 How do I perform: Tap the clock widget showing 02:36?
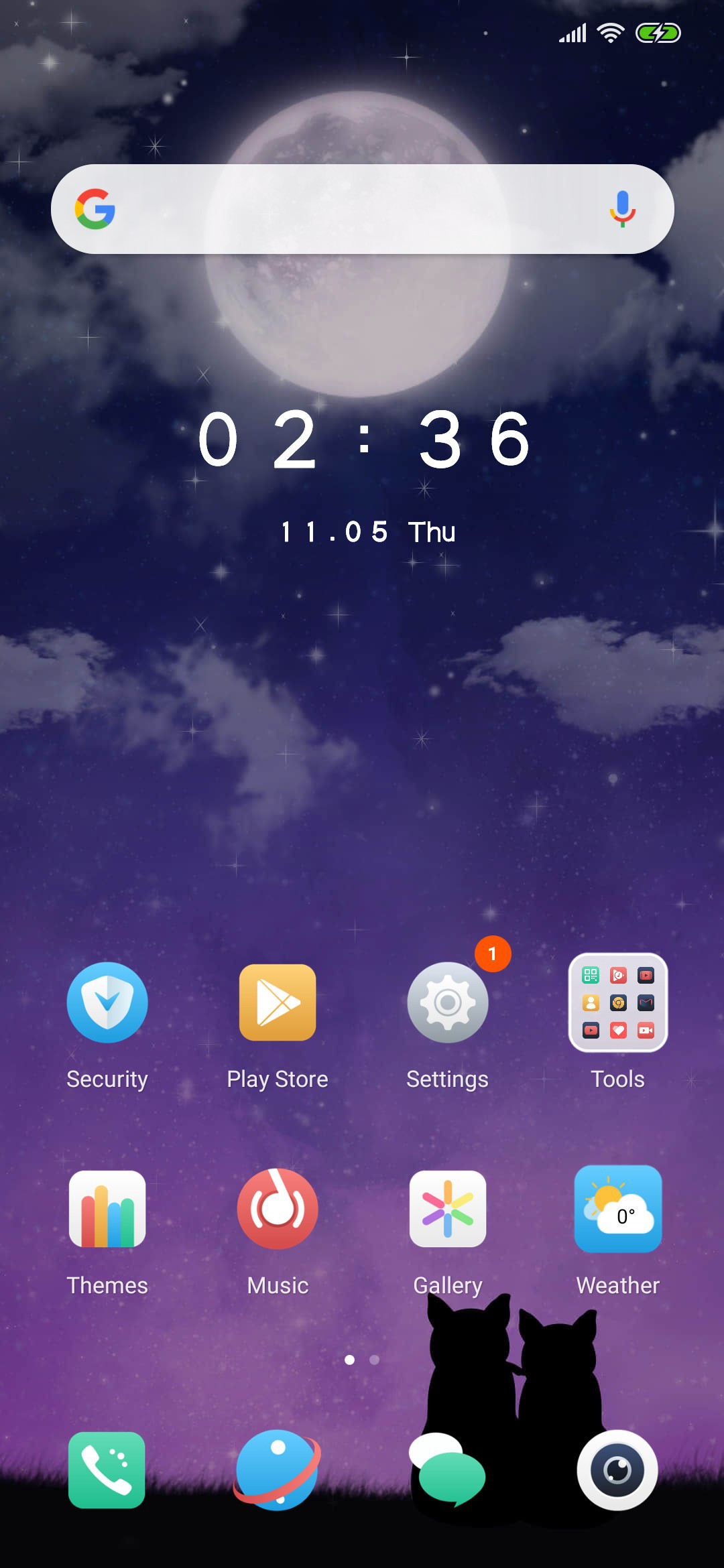click(364, 440)
